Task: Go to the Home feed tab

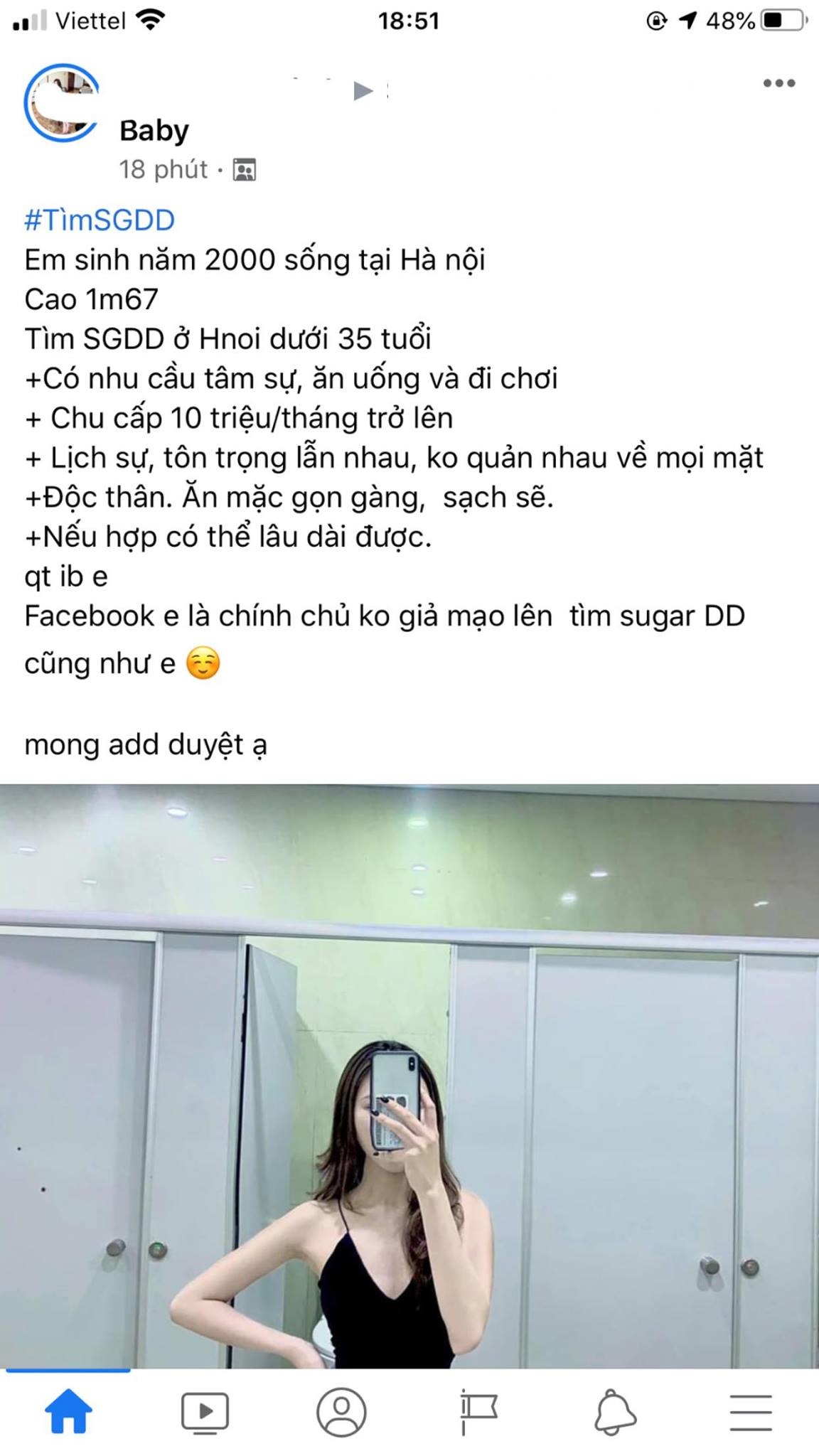Action: click(x=68, y=1412)
